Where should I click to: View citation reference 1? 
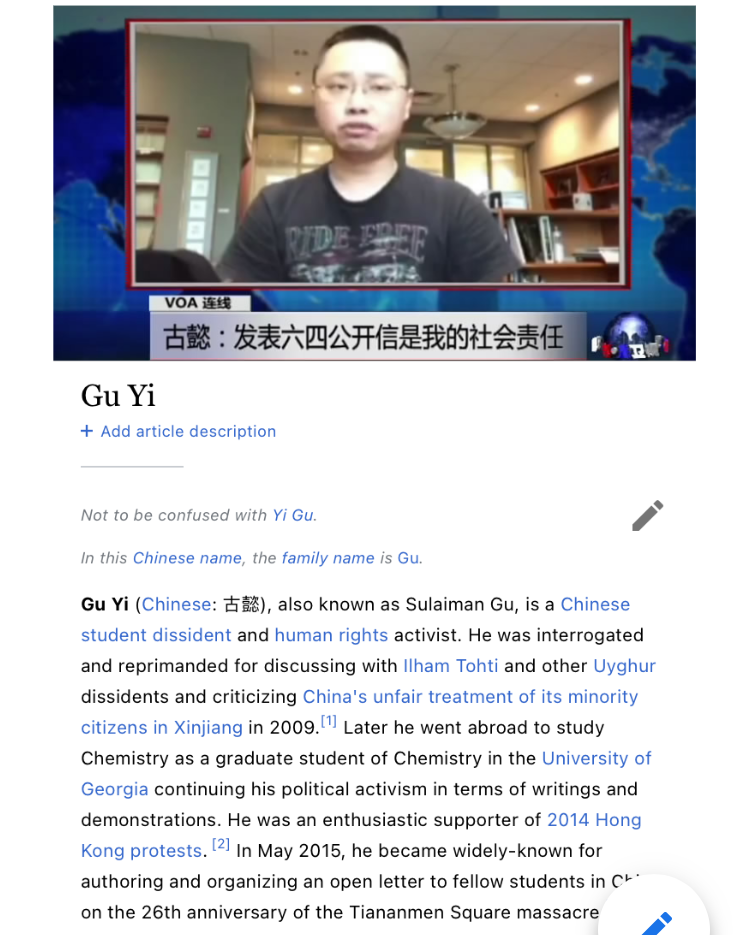(x=328, y=721)
